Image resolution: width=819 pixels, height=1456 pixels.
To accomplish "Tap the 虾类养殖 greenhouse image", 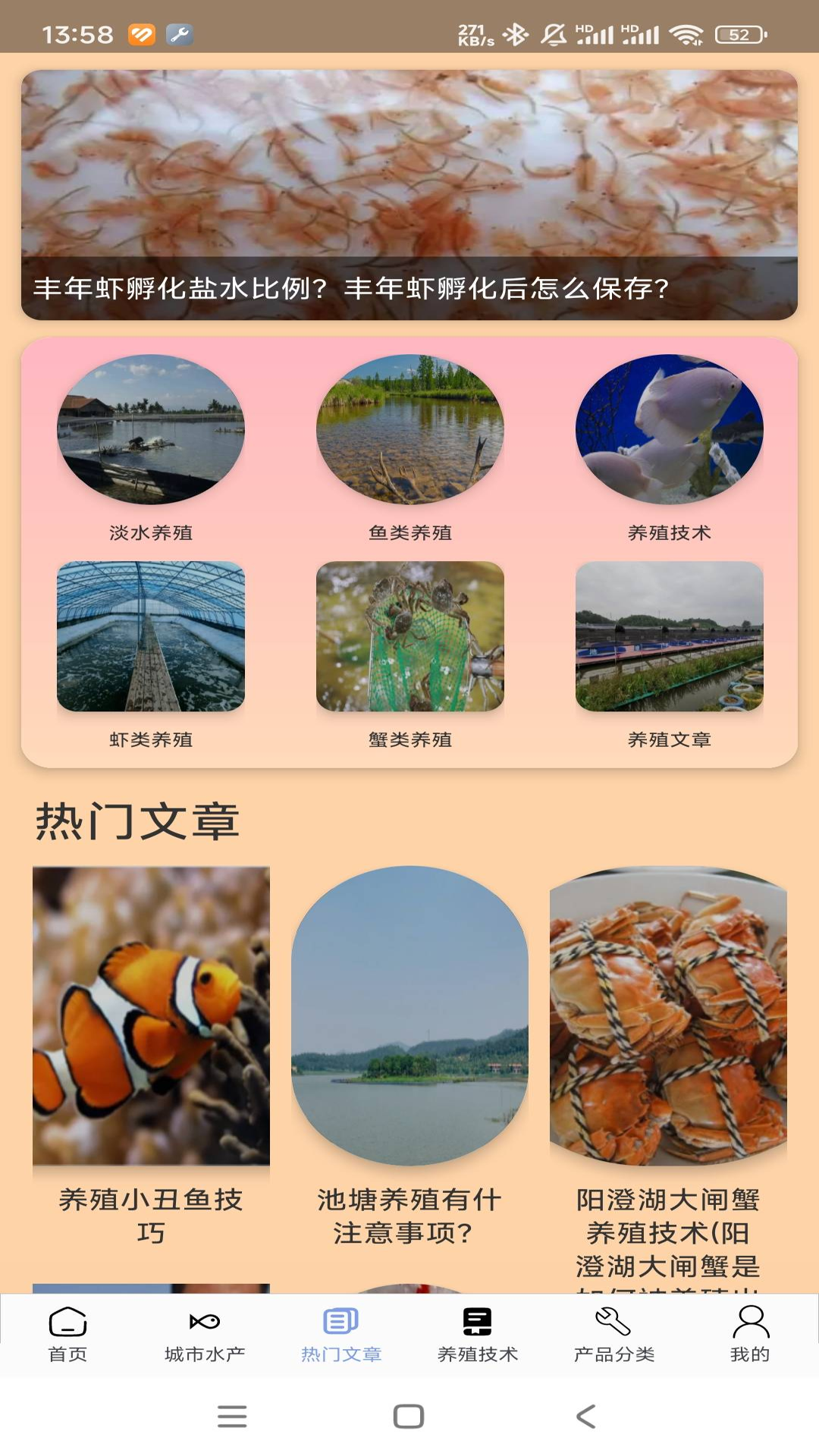I will coord(151,637).
